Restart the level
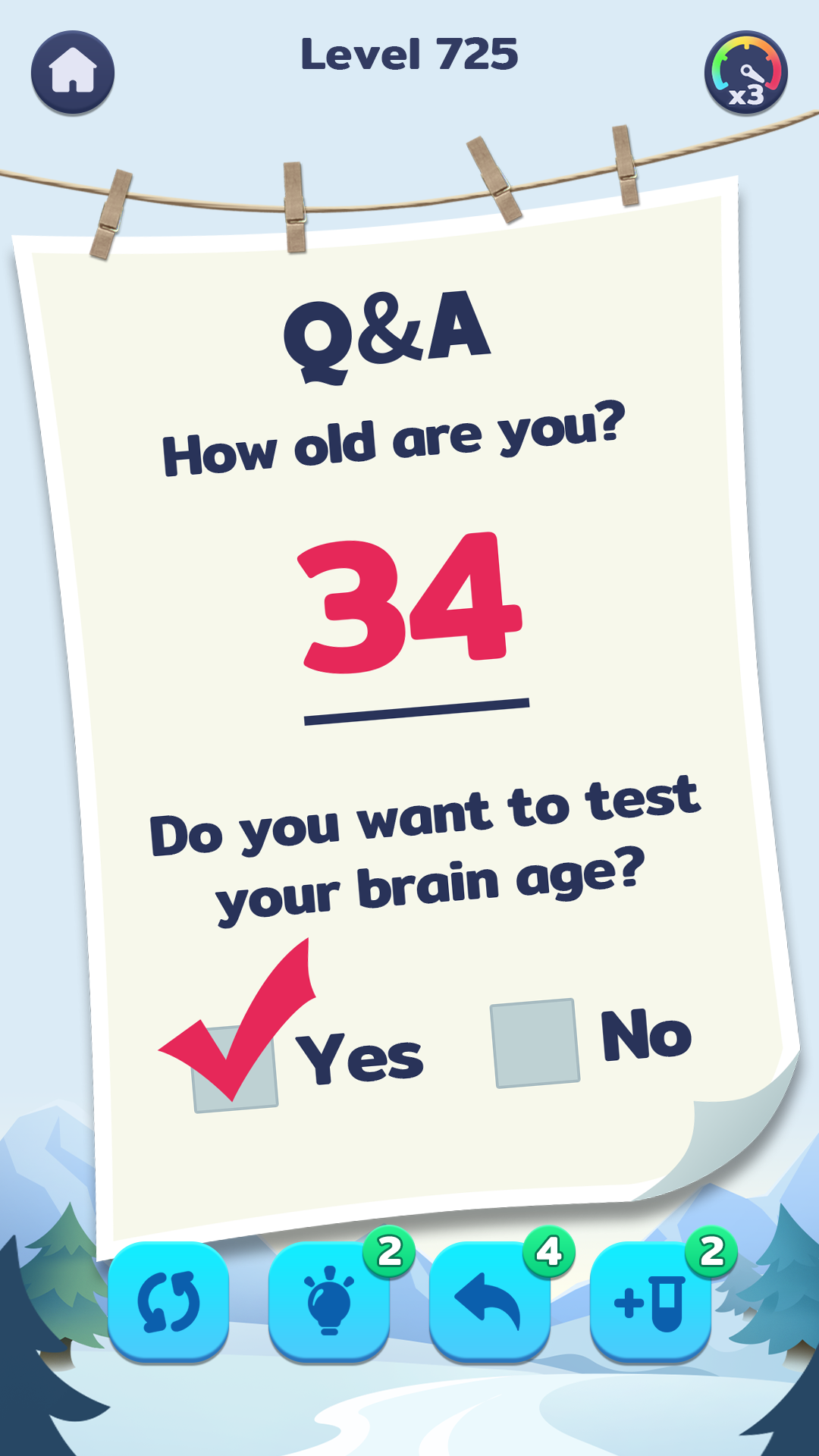Viewport: 819px width, 1456px height. tap(168, 1301)
